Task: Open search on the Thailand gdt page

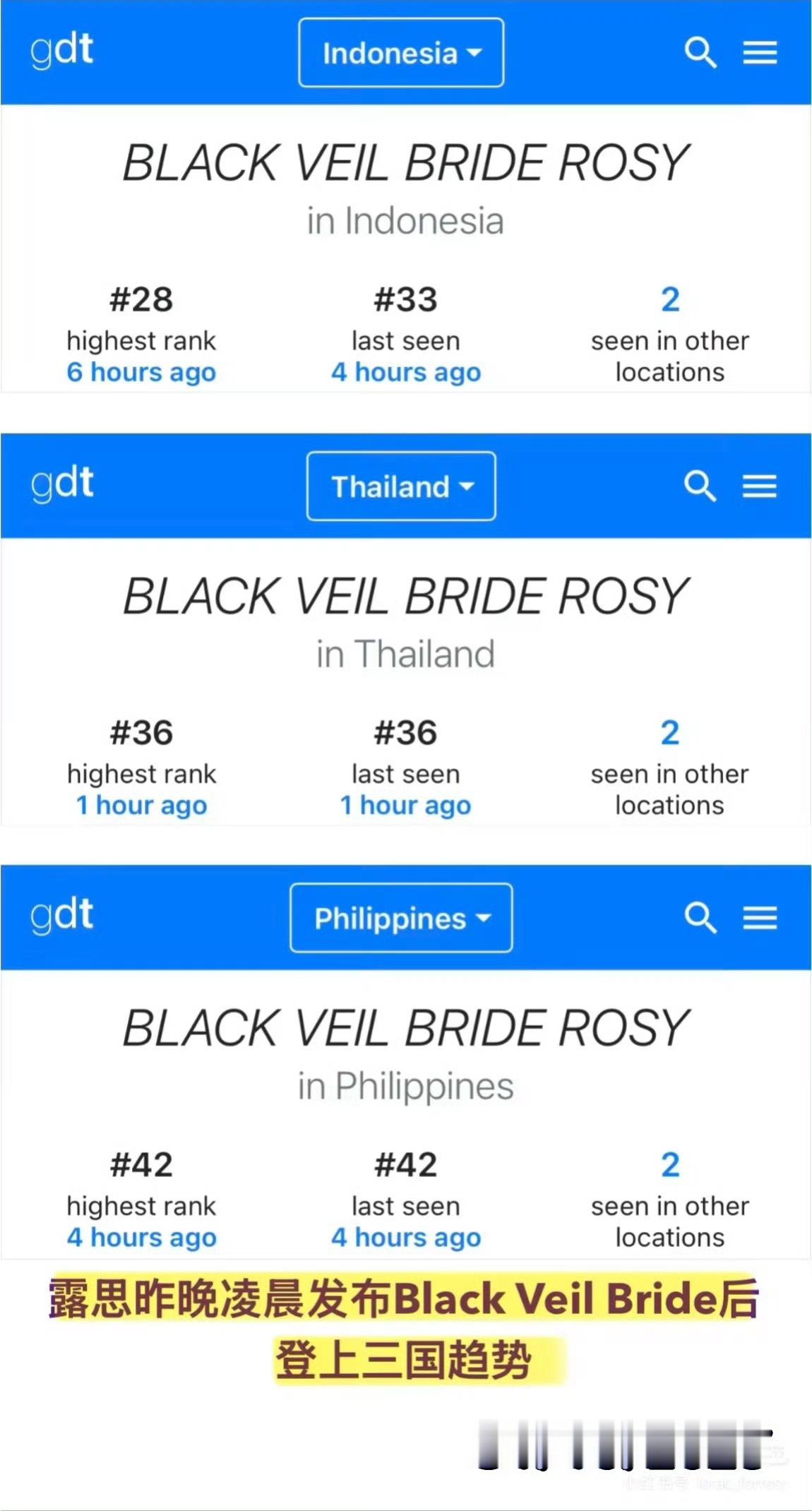Action: pos(700,486)
